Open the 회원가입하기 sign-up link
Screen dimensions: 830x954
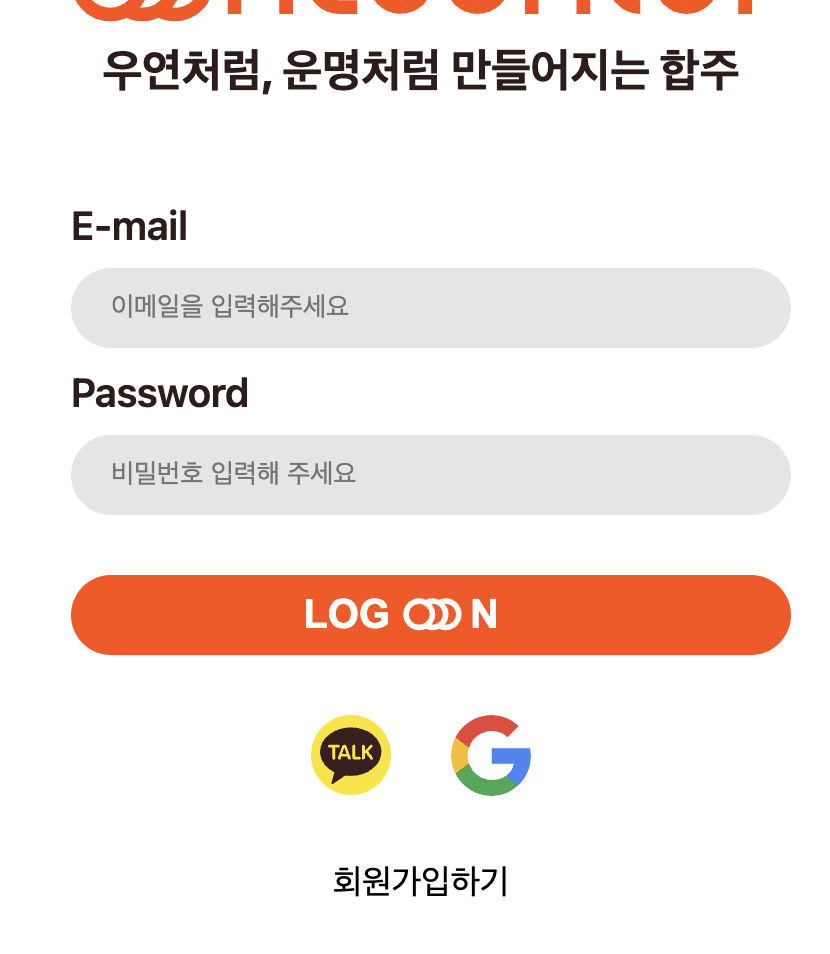coord(420,881)
